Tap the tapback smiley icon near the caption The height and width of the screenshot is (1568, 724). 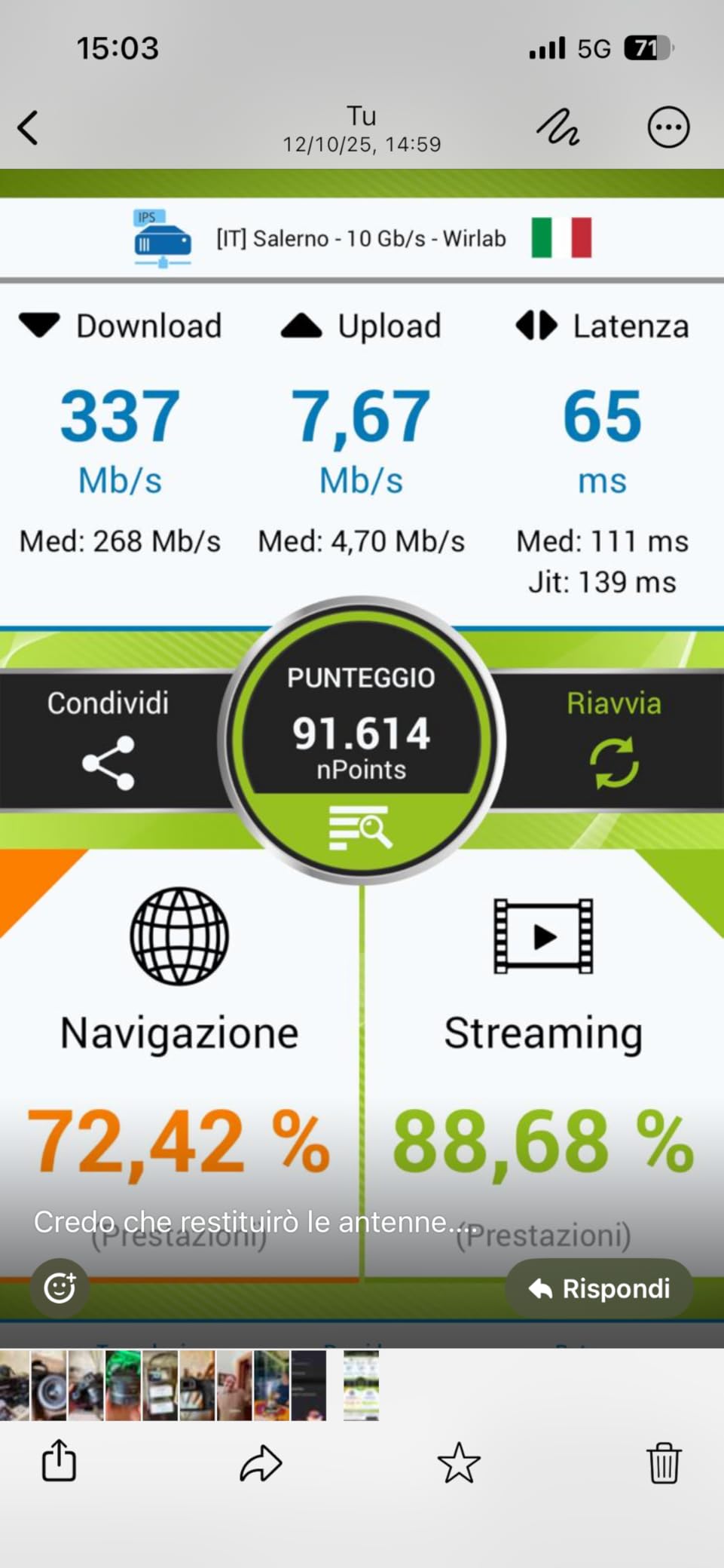pyautogui.click(x=59, y=1288)
